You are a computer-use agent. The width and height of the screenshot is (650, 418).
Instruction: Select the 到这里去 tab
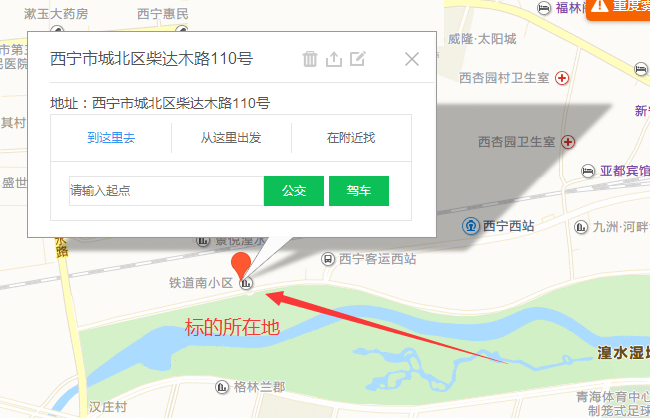coord(111,138)
